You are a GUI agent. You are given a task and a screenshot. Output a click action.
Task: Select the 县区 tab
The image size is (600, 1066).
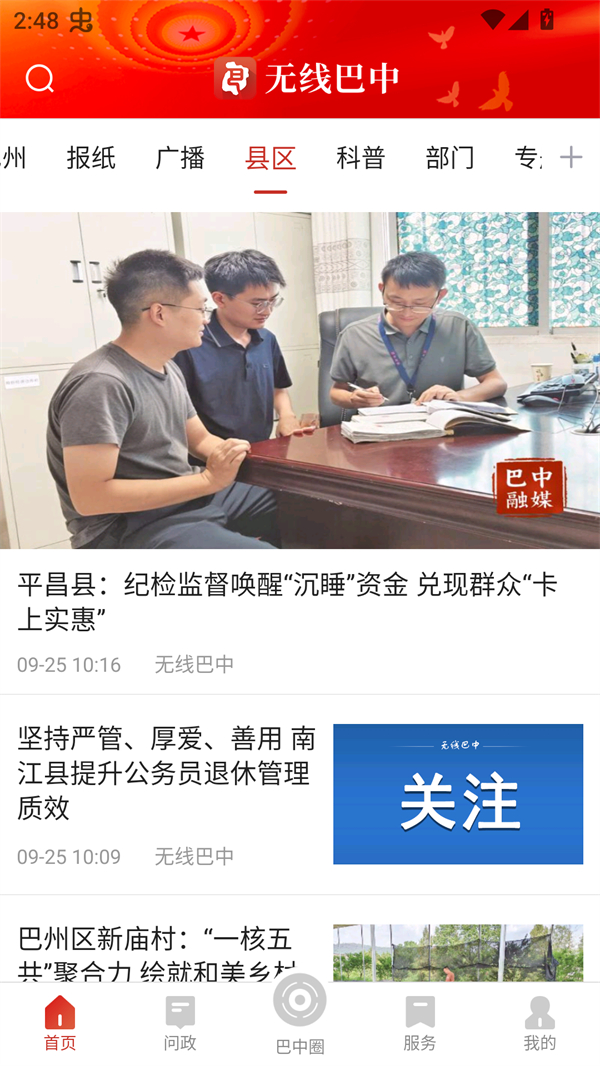point(270,158)
